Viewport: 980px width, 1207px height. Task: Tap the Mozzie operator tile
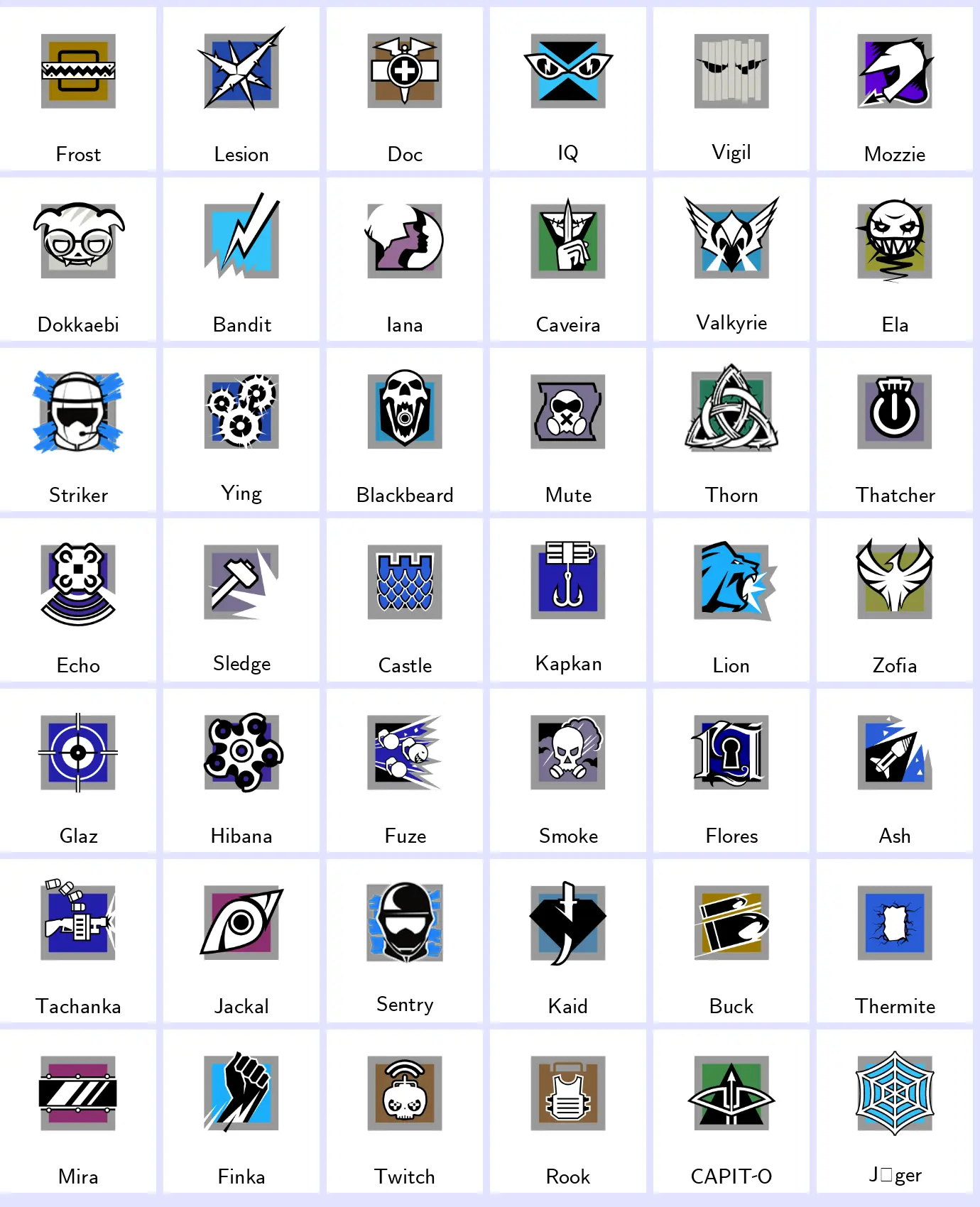(x=895, y=89)
